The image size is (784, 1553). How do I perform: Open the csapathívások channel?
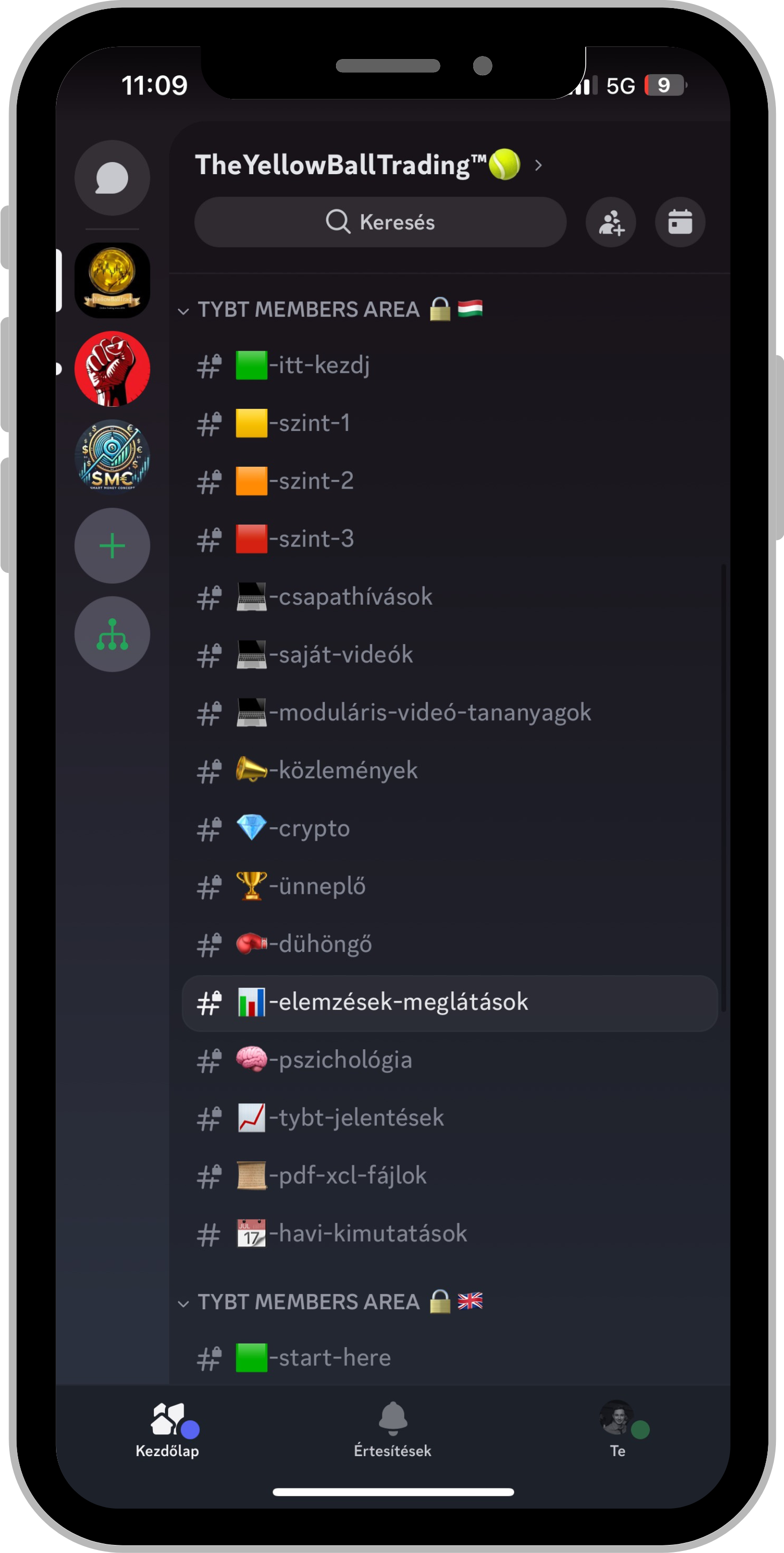(351, 597)
